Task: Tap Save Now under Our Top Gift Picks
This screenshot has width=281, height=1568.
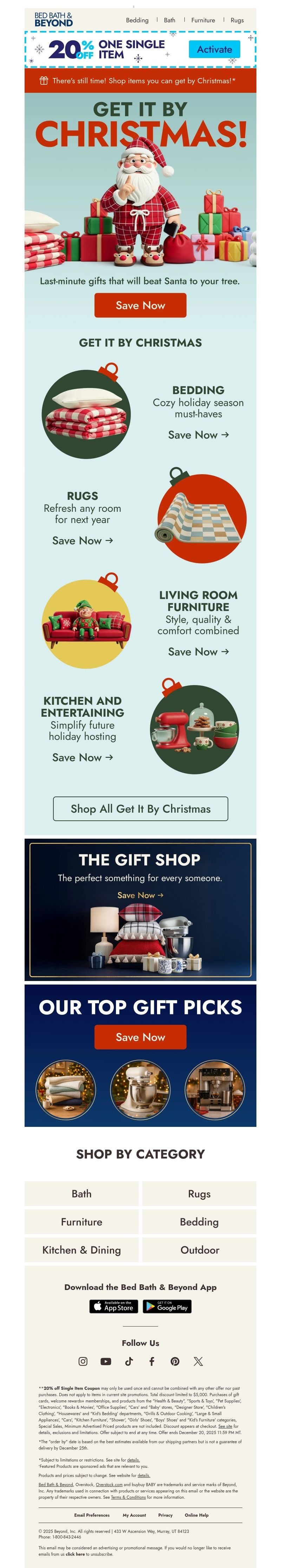Action: pyautogui.click(x=140, y=1037)
